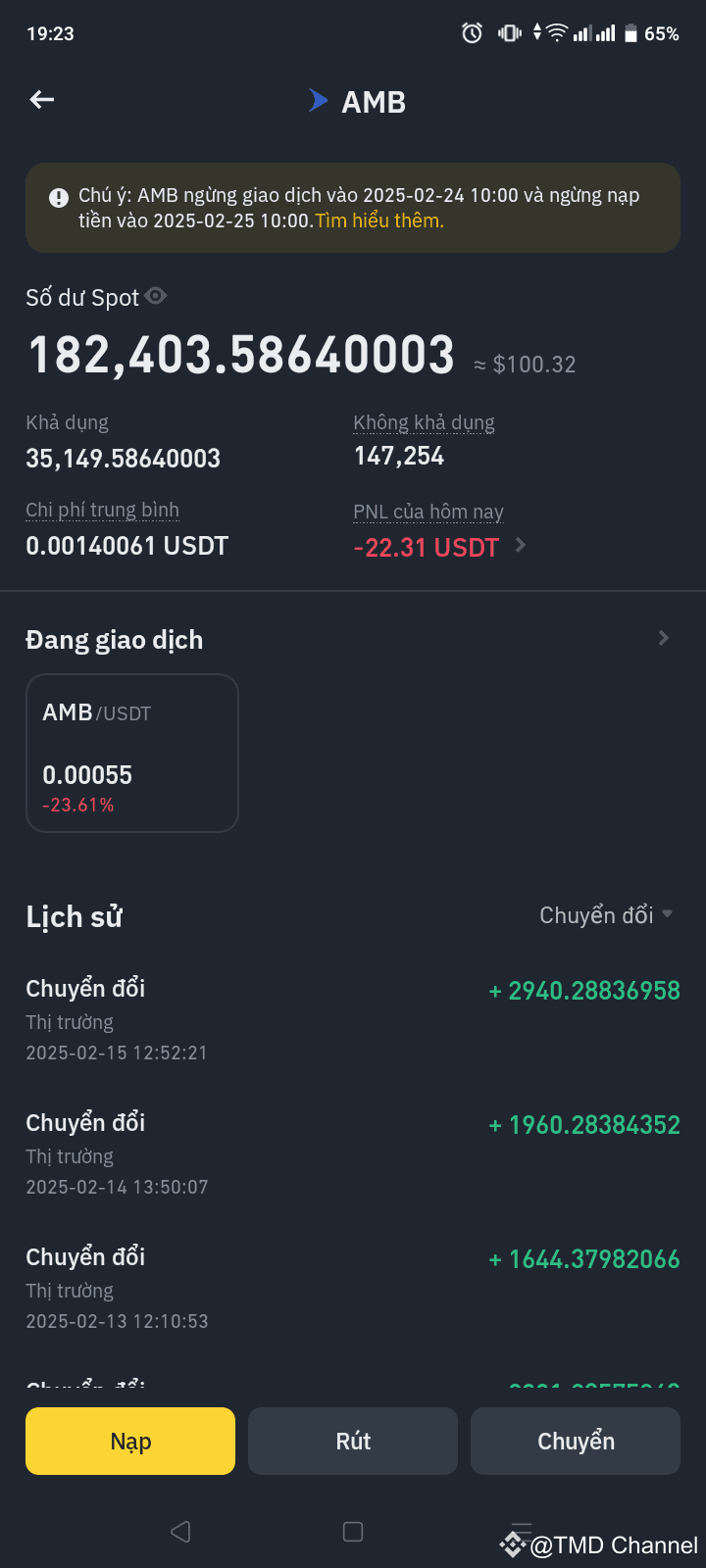Tap the Rút withdraw button
The width and height of the screenshot is (706, 1568).
coord(352,1441)
